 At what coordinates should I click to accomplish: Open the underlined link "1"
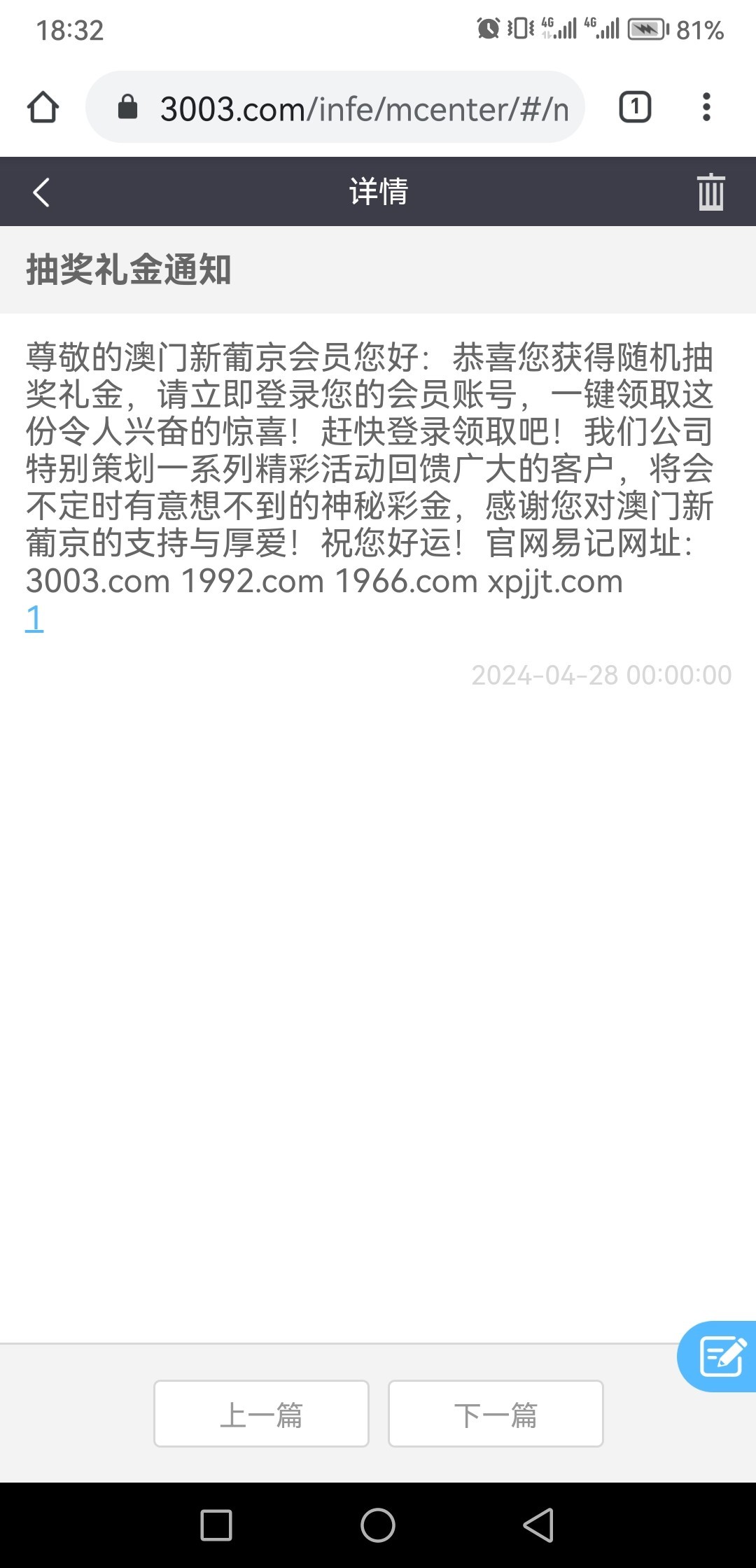[x=34, y=619]
